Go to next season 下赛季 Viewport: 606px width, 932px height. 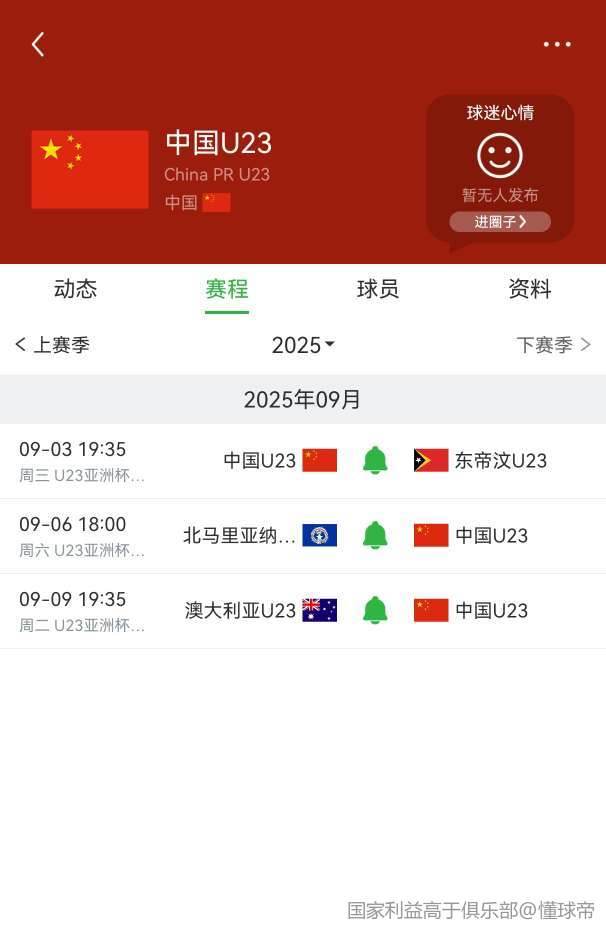[x=553, y=345]
